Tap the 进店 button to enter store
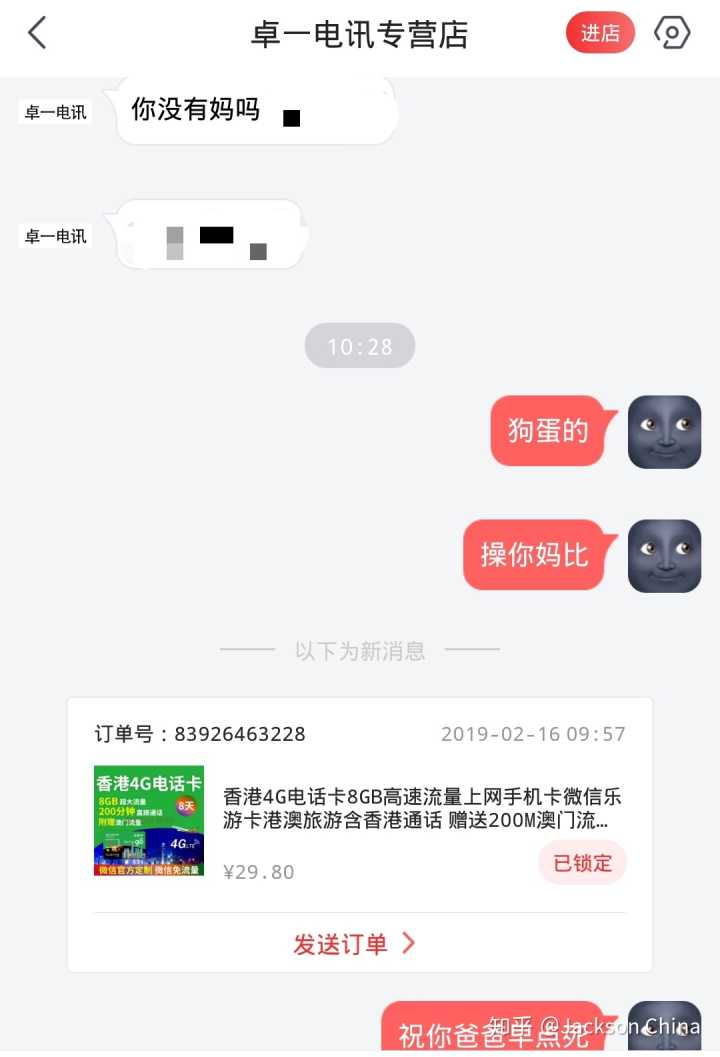Viewport: 720px width, 1057px height. click(x=600, y=34)
